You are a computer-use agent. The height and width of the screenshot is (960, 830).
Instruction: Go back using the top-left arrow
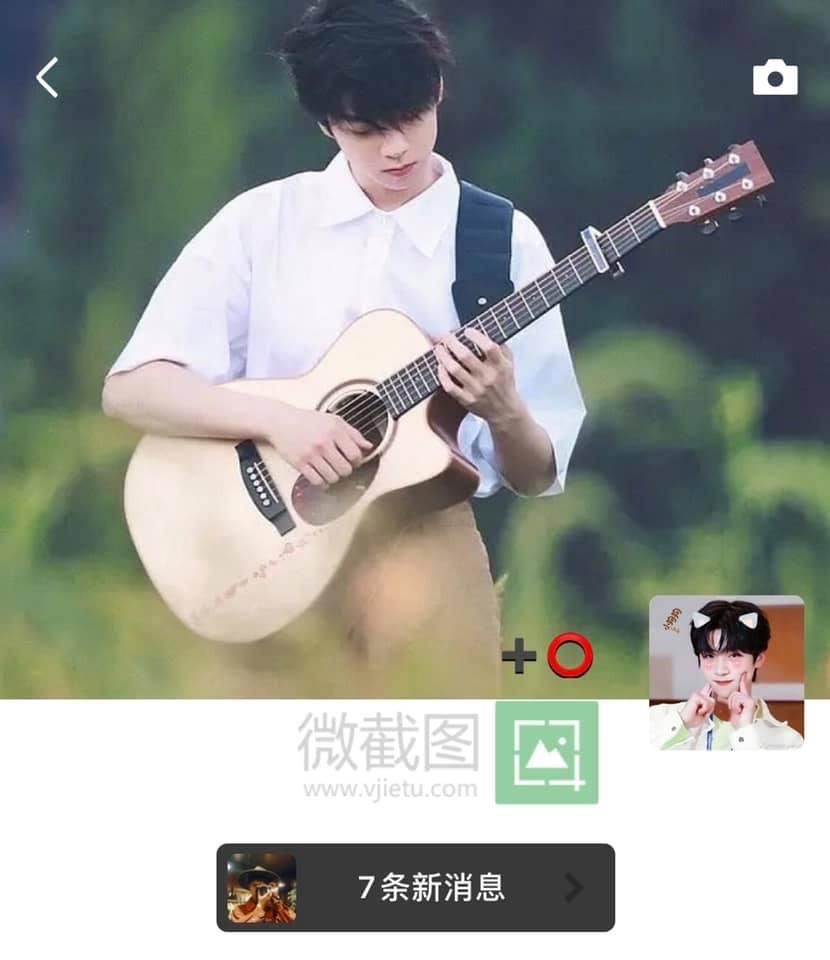(47, 77)
